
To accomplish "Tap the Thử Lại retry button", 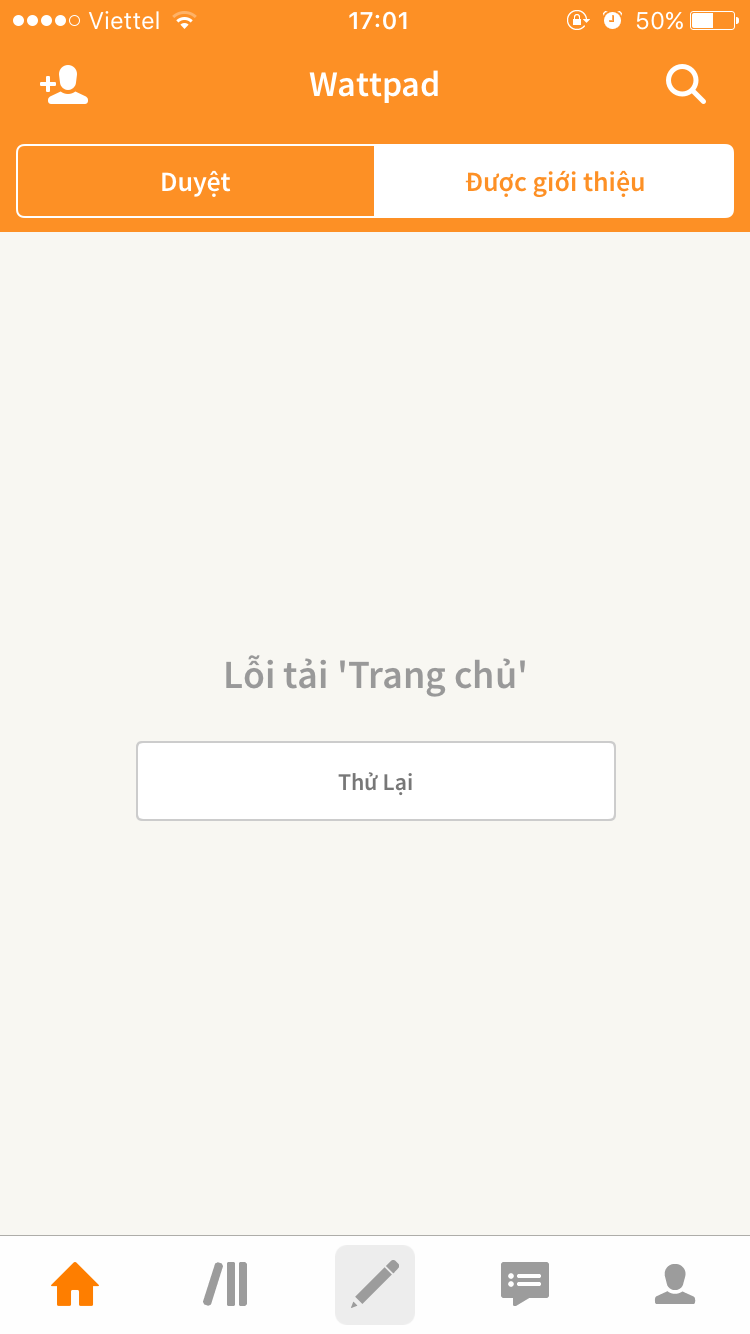I will pos(376,781).
